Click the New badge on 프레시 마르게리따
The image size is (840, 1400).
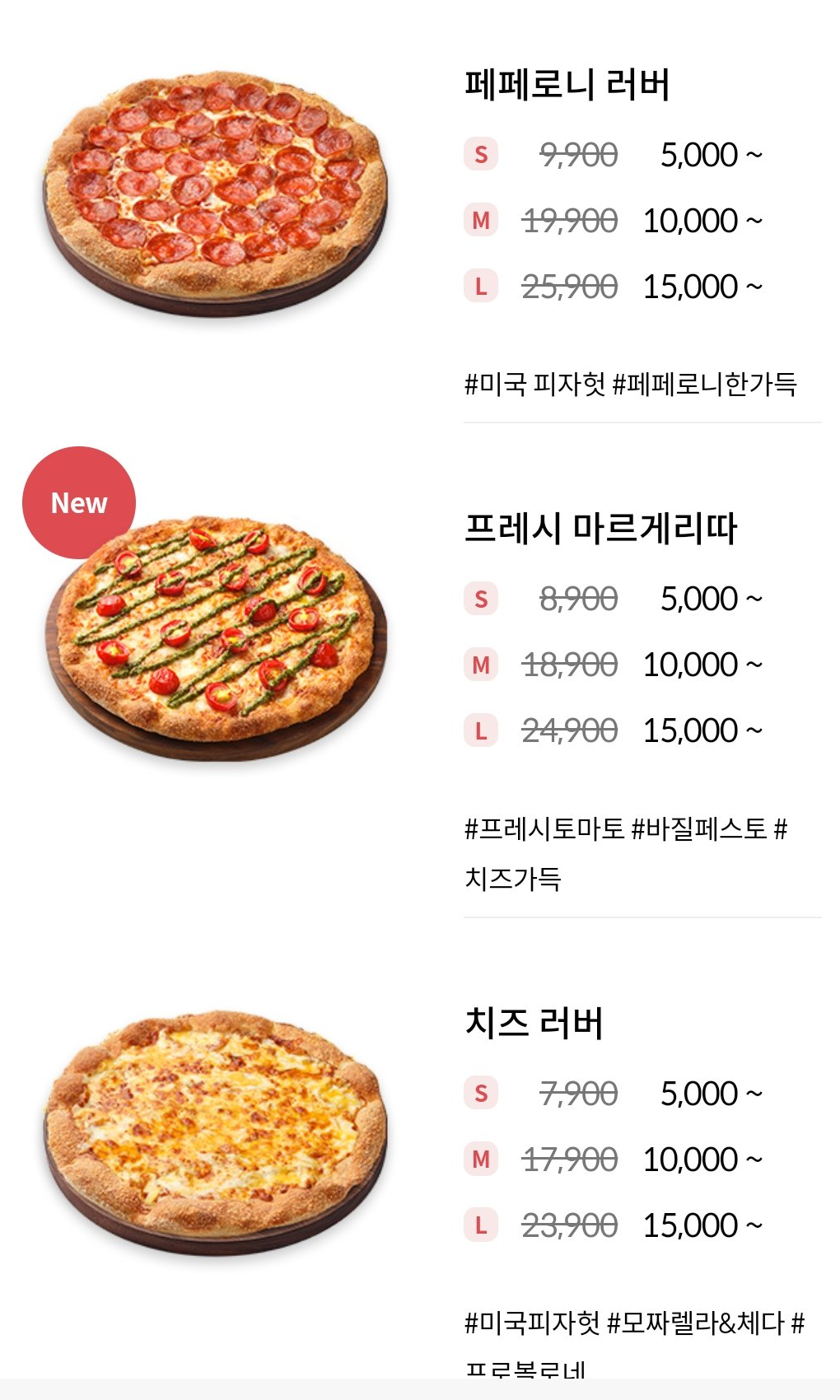[x=78, y=503]
